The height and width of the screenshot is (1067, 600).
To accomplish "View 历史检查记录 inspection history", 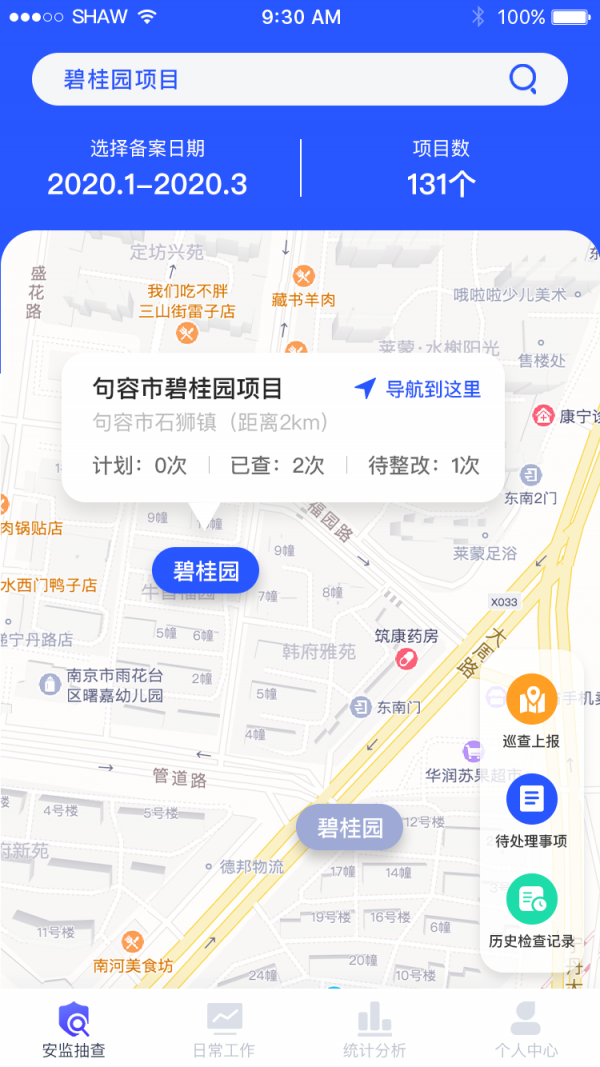I will (x=531, y=910).
